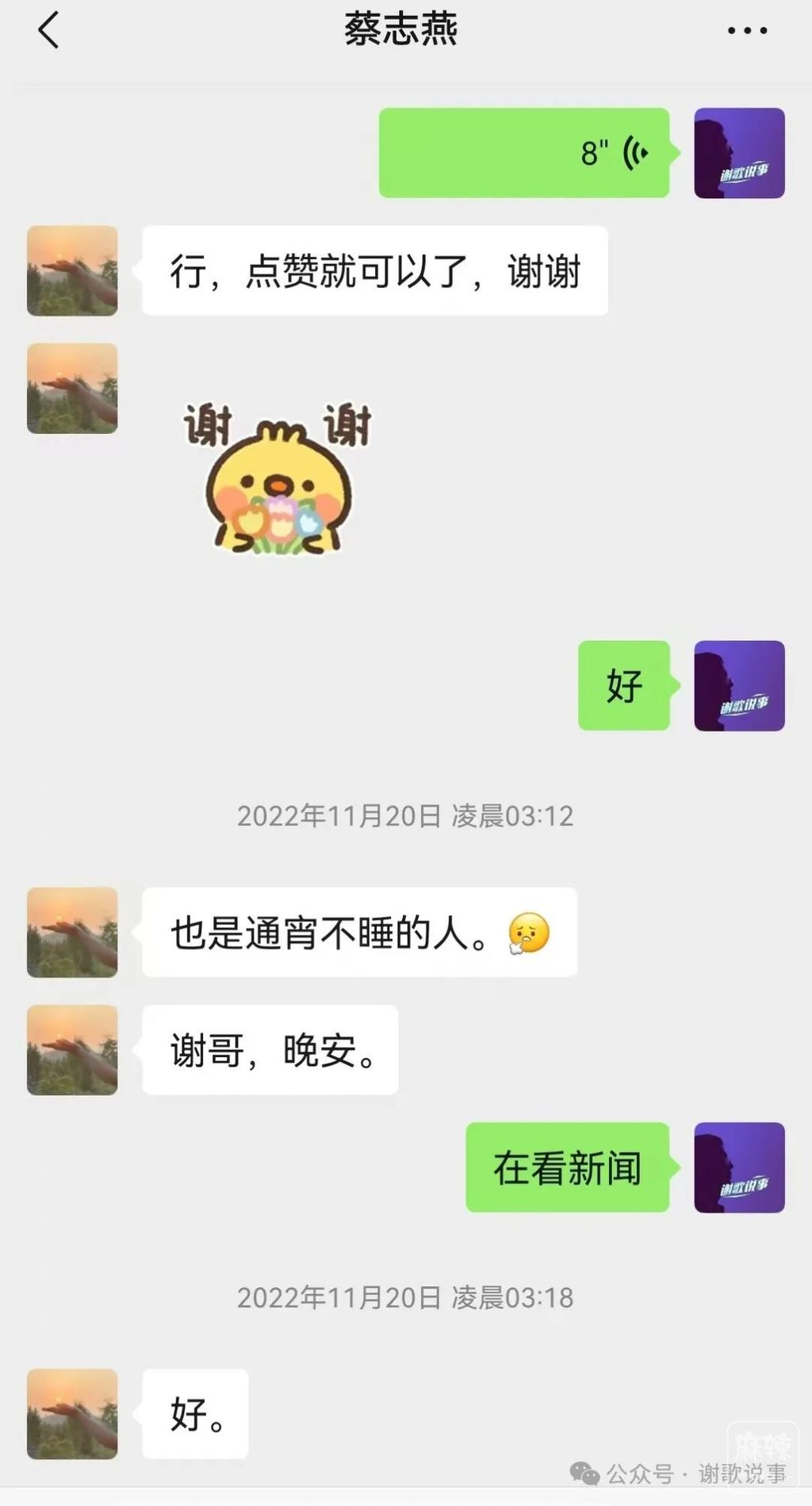Open the three-dot chat options menu
This screenshot has height=1506, width=812.
[747, 31]
